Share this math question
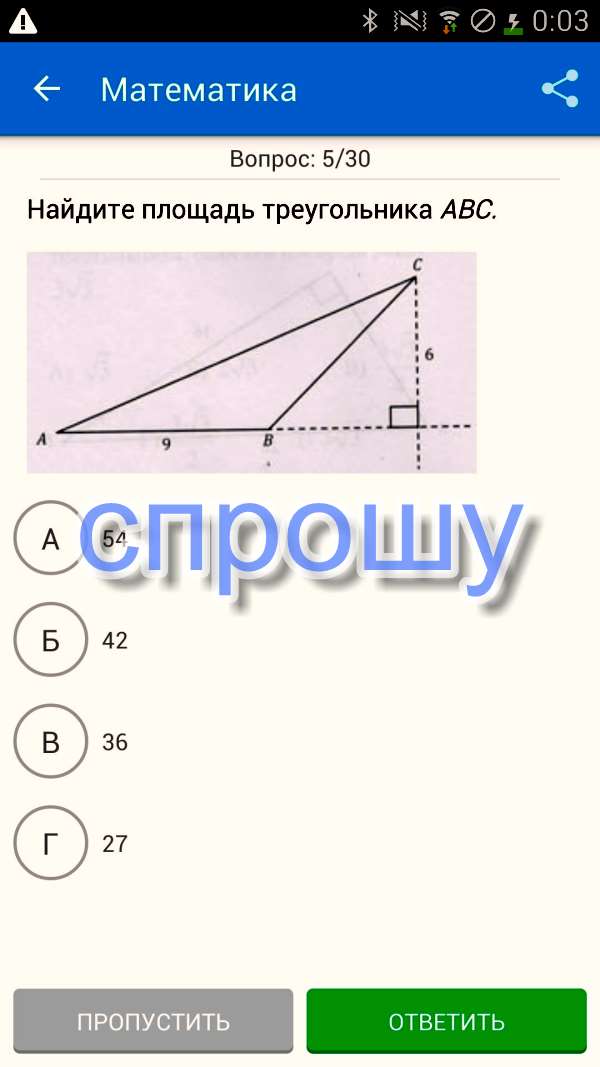The height and width of the screenshot is (1067, 600). [x=559, y=89]
